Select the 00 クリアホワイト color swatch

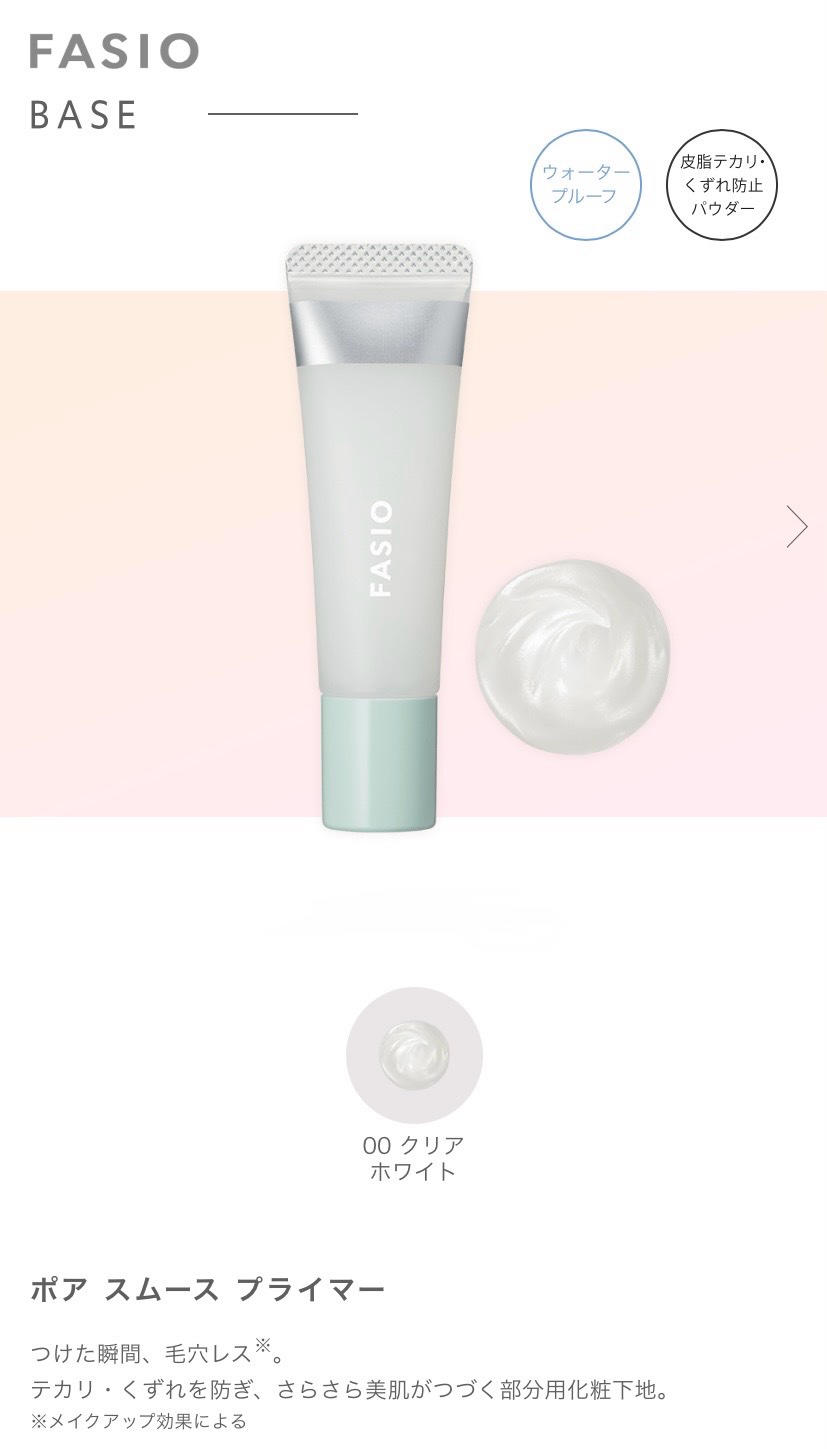(x=414, y=1055)
